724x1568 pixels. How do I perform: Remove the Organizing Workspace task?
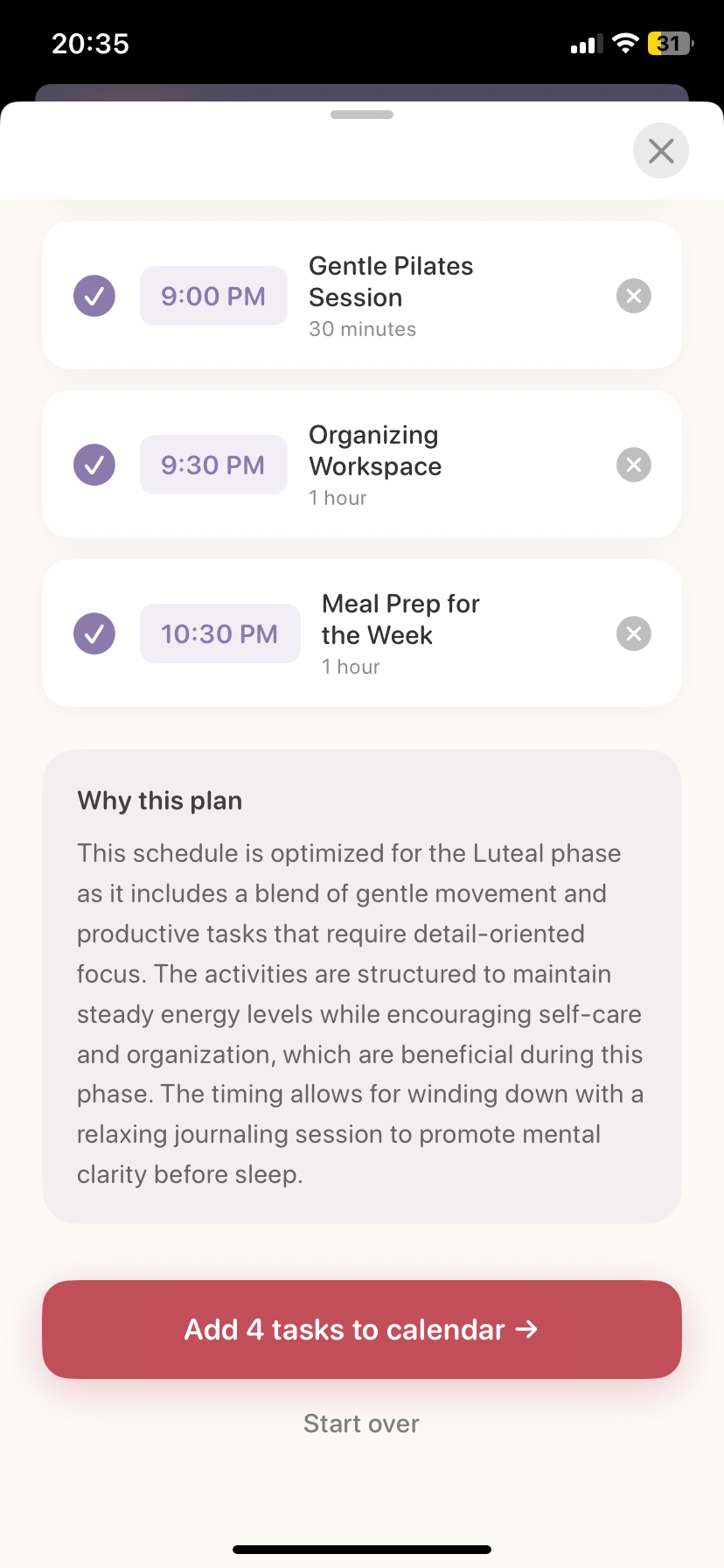pos(634,465)
